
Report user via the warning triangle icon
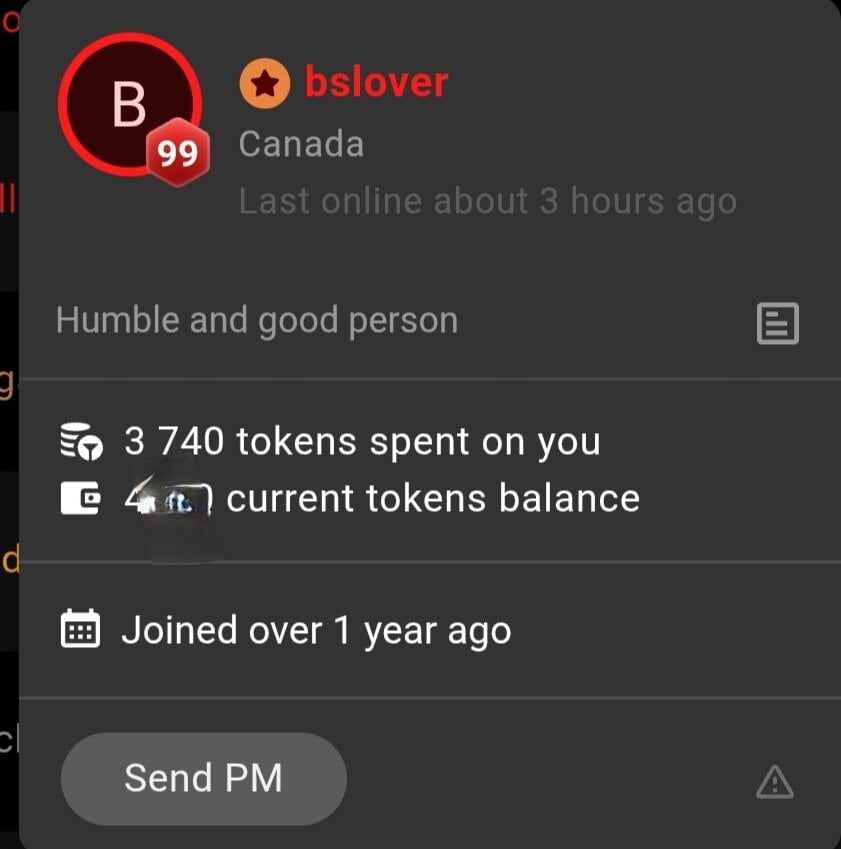[775, 782]
